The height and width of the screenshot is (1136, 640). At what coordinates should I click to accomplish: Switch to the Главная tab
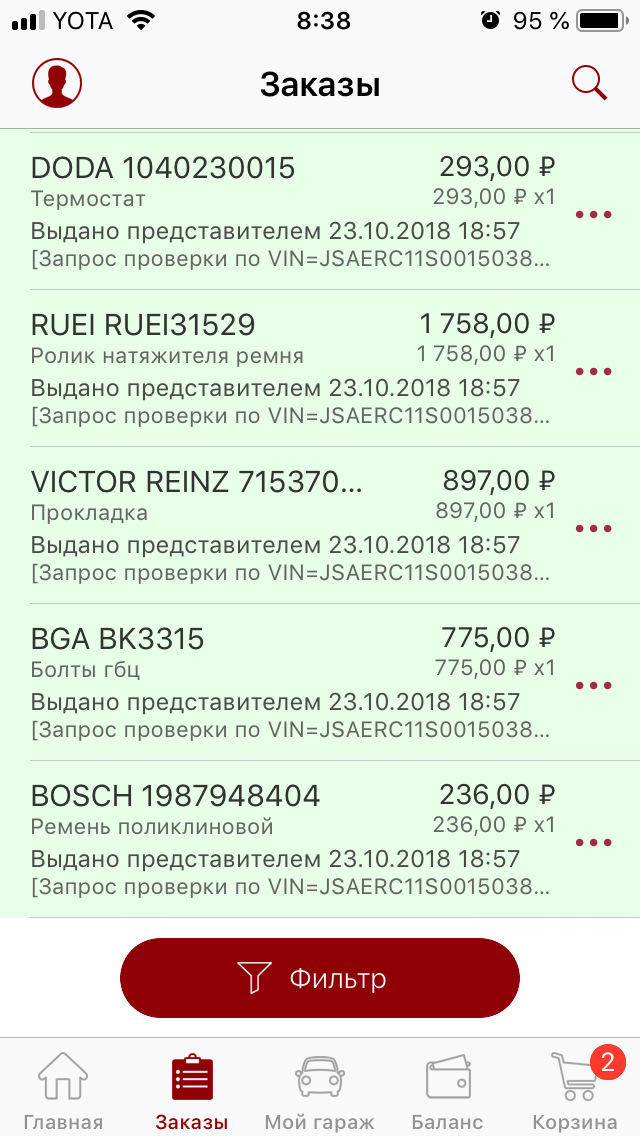click(x=63, y=1090)
